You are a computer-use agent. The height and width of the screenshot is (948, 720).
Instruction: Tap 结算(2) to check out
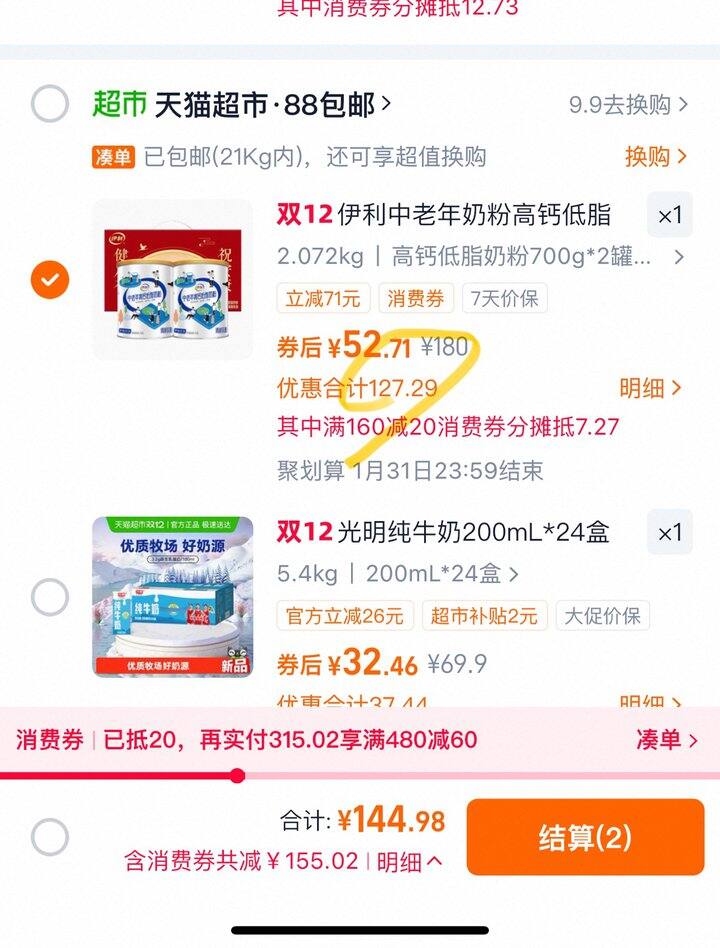pyautogui.click(x=585, y=837)
